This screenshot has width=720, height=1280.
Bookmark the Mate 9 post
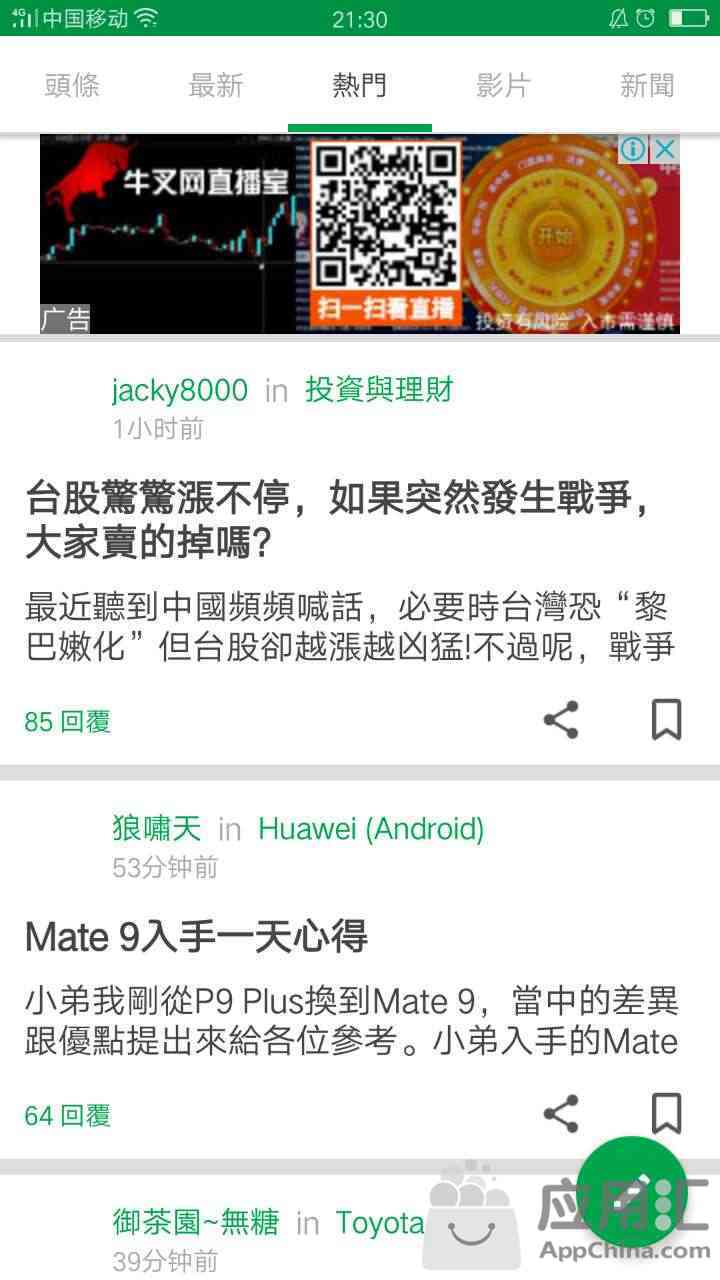point(666,1114)
